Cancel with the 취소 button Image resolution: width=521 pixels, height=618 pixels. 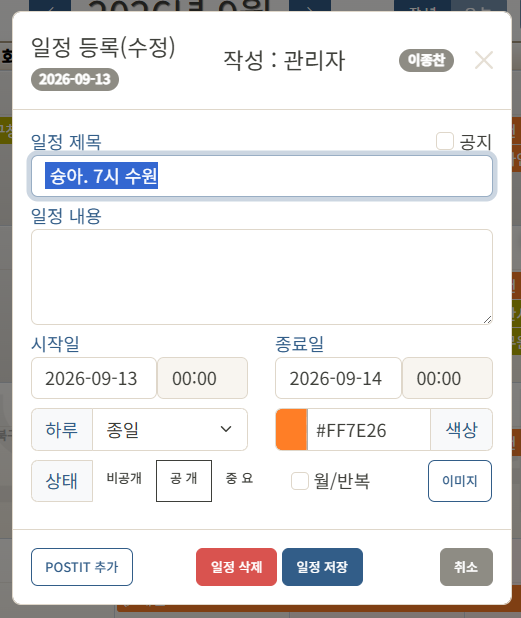click(466, 567)
